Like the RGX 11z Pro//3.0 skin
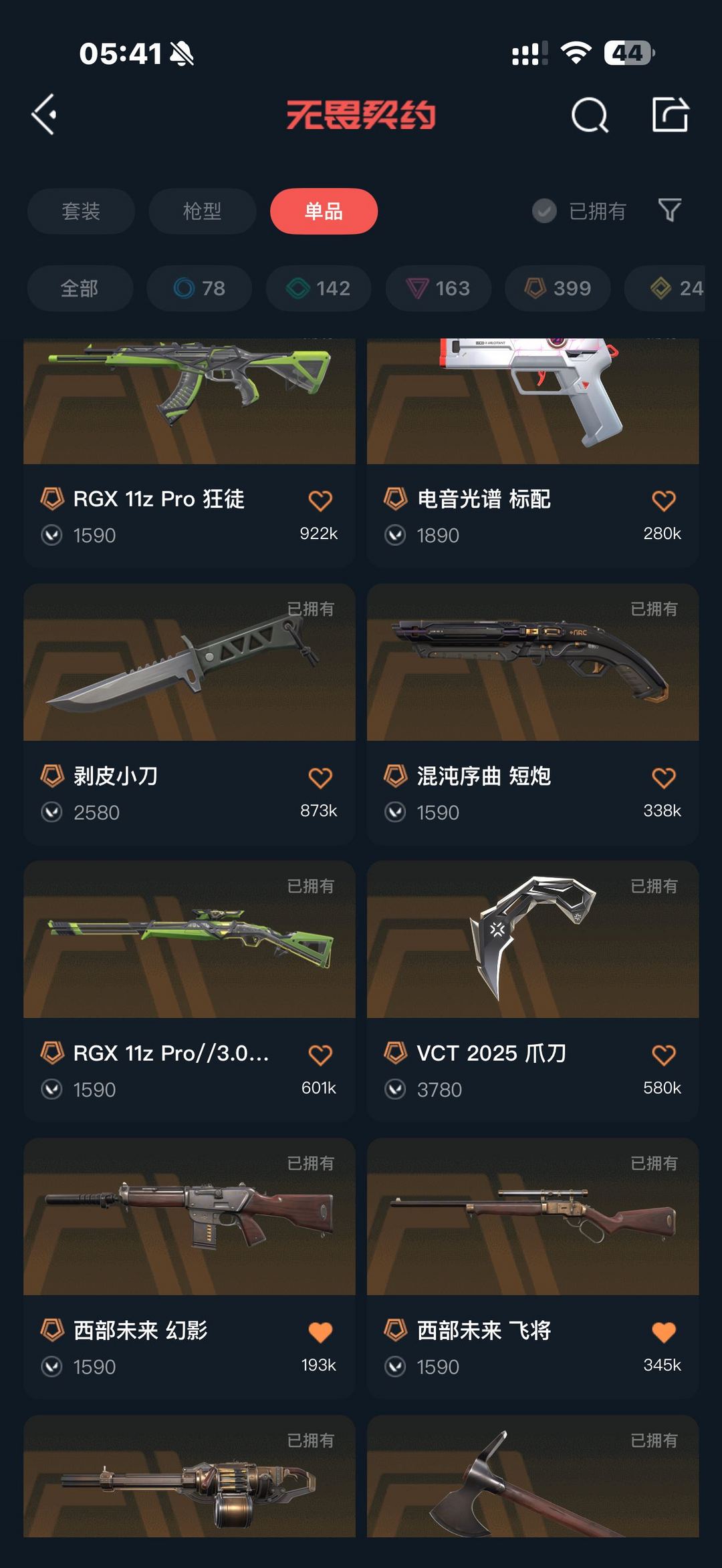Image resolution: width=722 pixels, height=1568 pixels. 320,1056
